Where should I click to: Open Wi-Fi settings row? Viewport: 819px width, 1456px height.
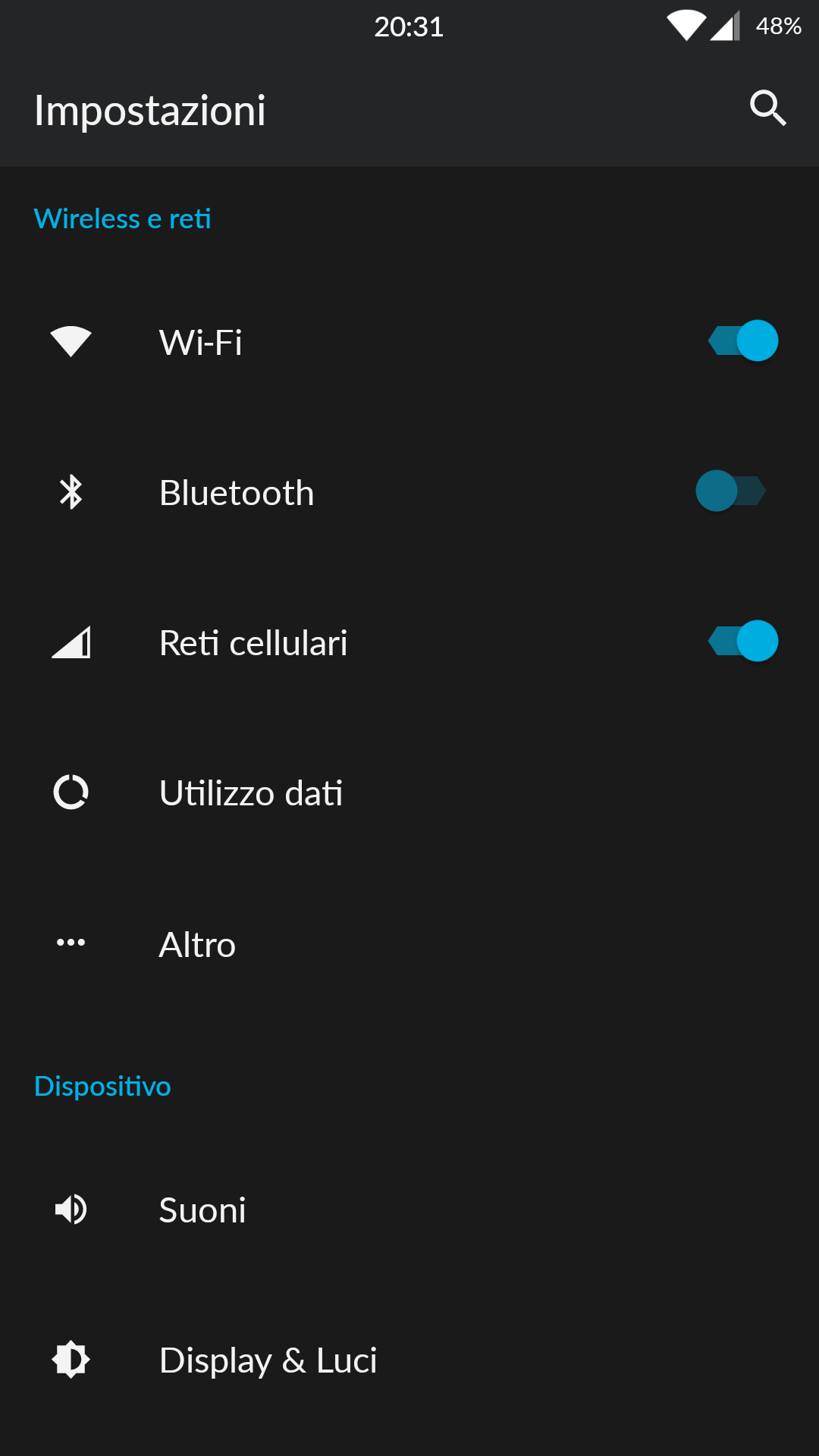coord(409,342)
